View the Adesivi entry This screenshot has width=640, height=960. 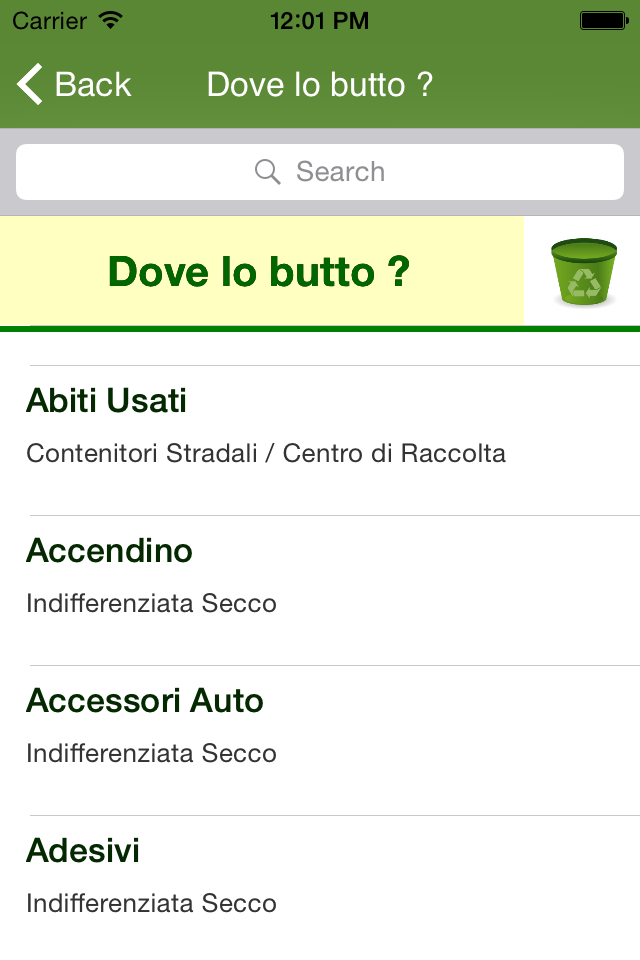point(320,888)
